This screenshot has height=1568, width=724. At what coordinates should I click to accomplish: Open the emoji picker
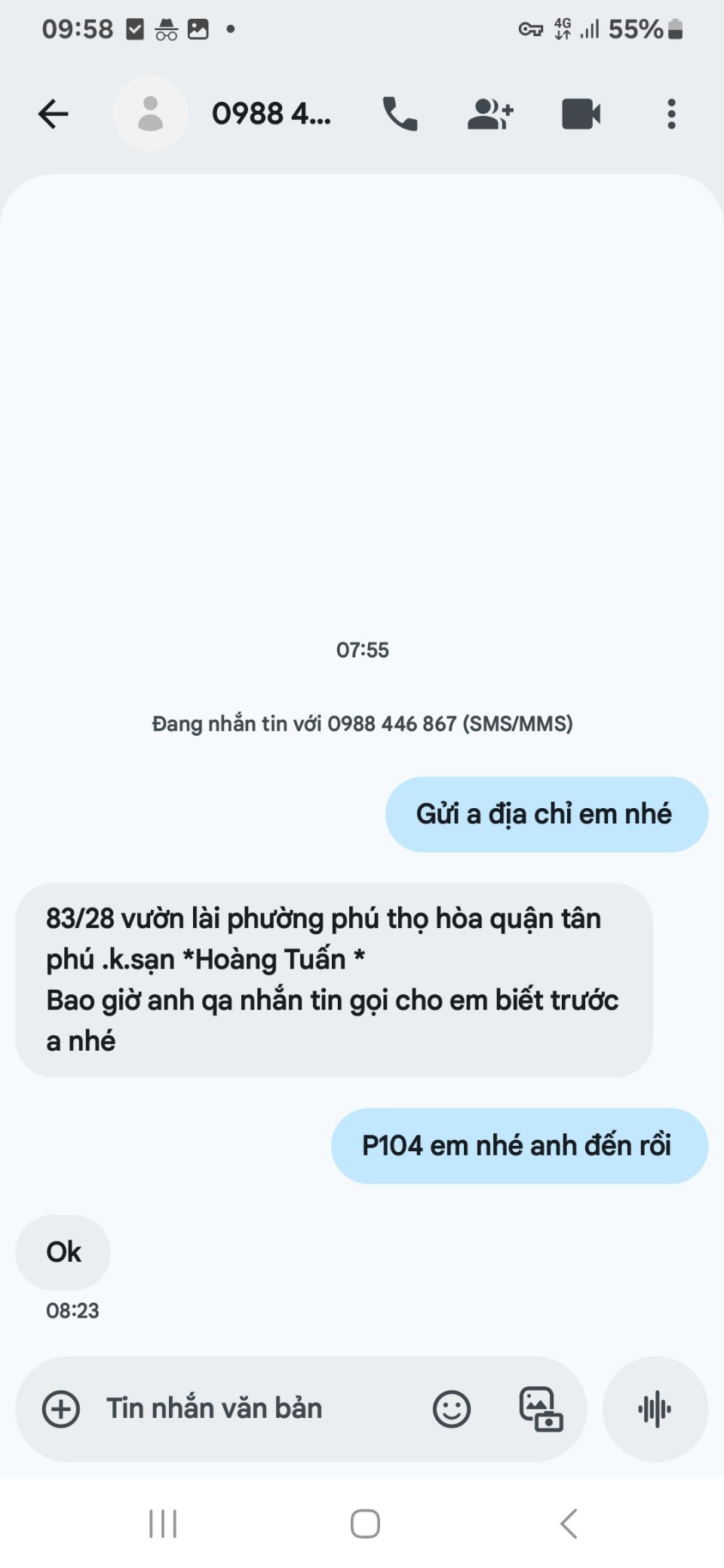[451, 1409]
